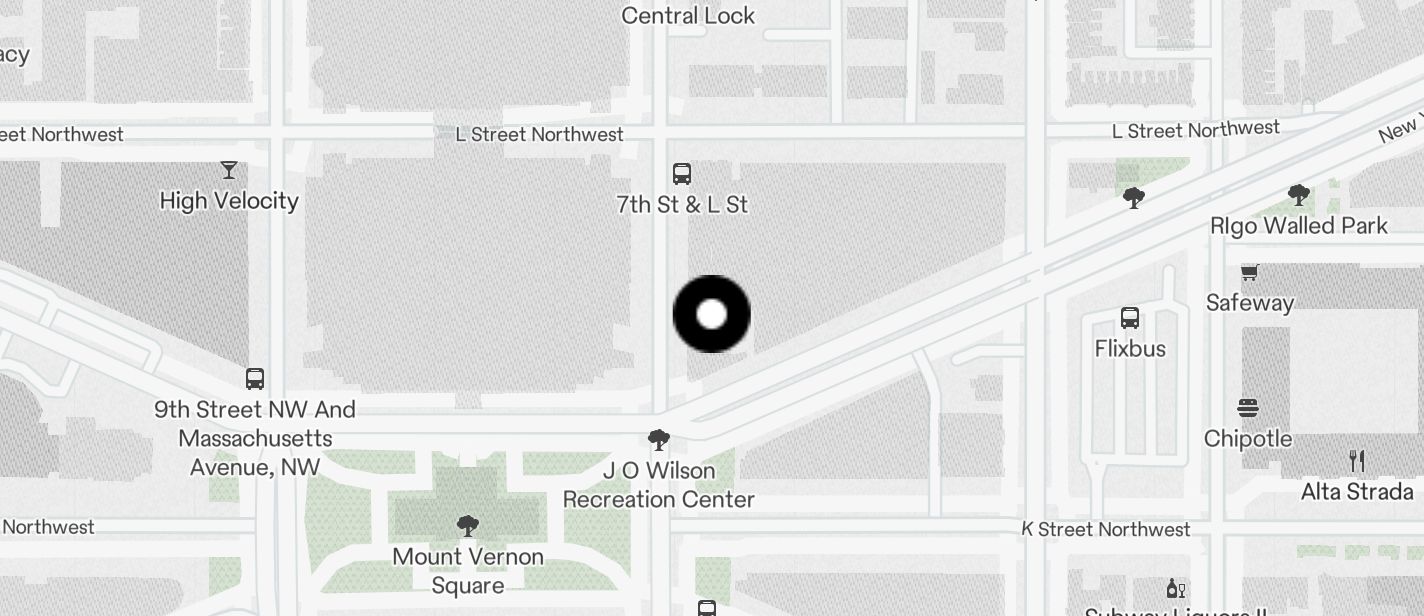Open the RIgo Walled Park marker
Screen dimensions: 1424x616
pos(1298,196)
